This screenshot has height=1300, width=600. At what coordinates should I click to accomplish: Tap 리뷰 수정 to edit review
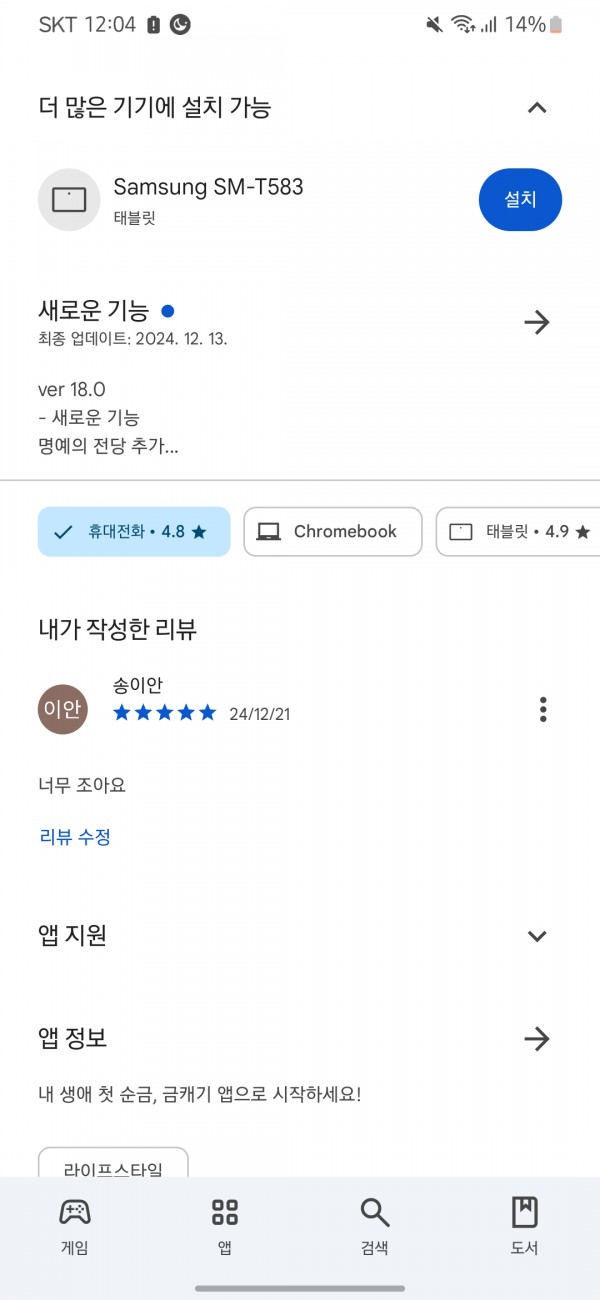click(x=75, y=837)
